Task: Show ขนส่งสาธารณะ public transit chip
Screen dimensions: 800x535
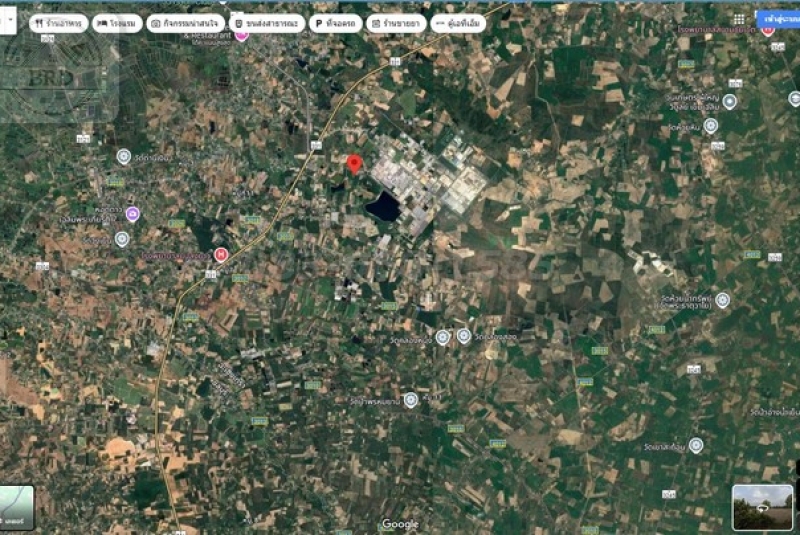Action: (x=265, y=23)
